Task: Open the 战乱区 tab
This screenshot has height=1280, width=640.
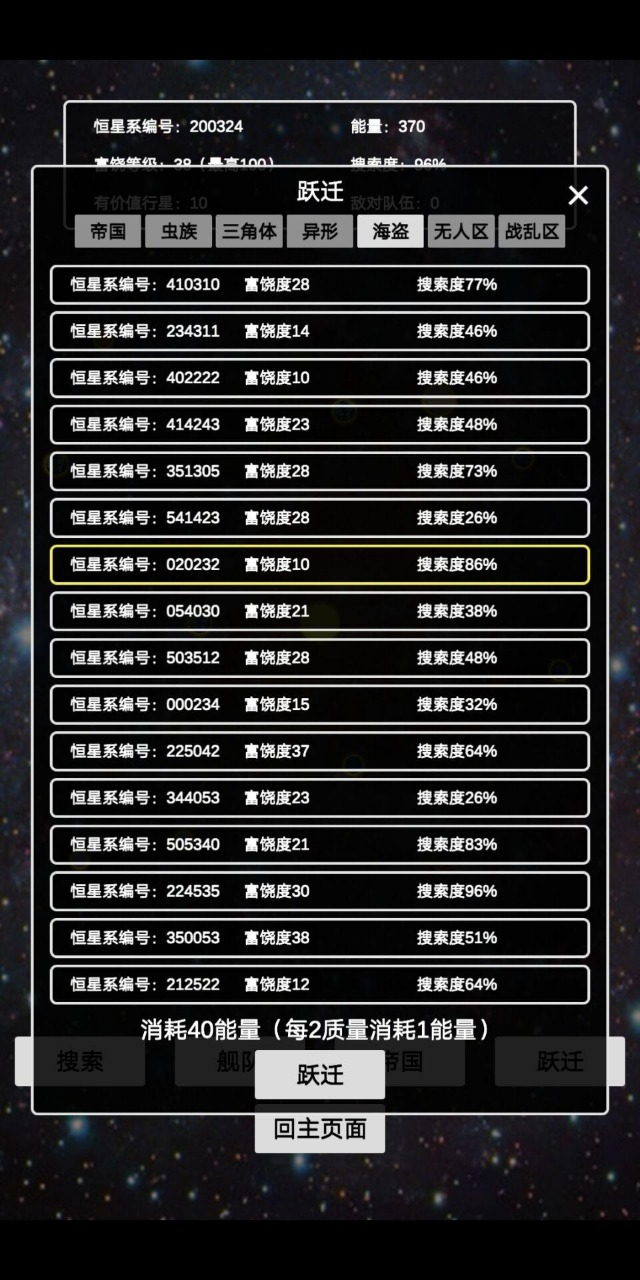Action: pyautogui.click(x=531, y=232)
